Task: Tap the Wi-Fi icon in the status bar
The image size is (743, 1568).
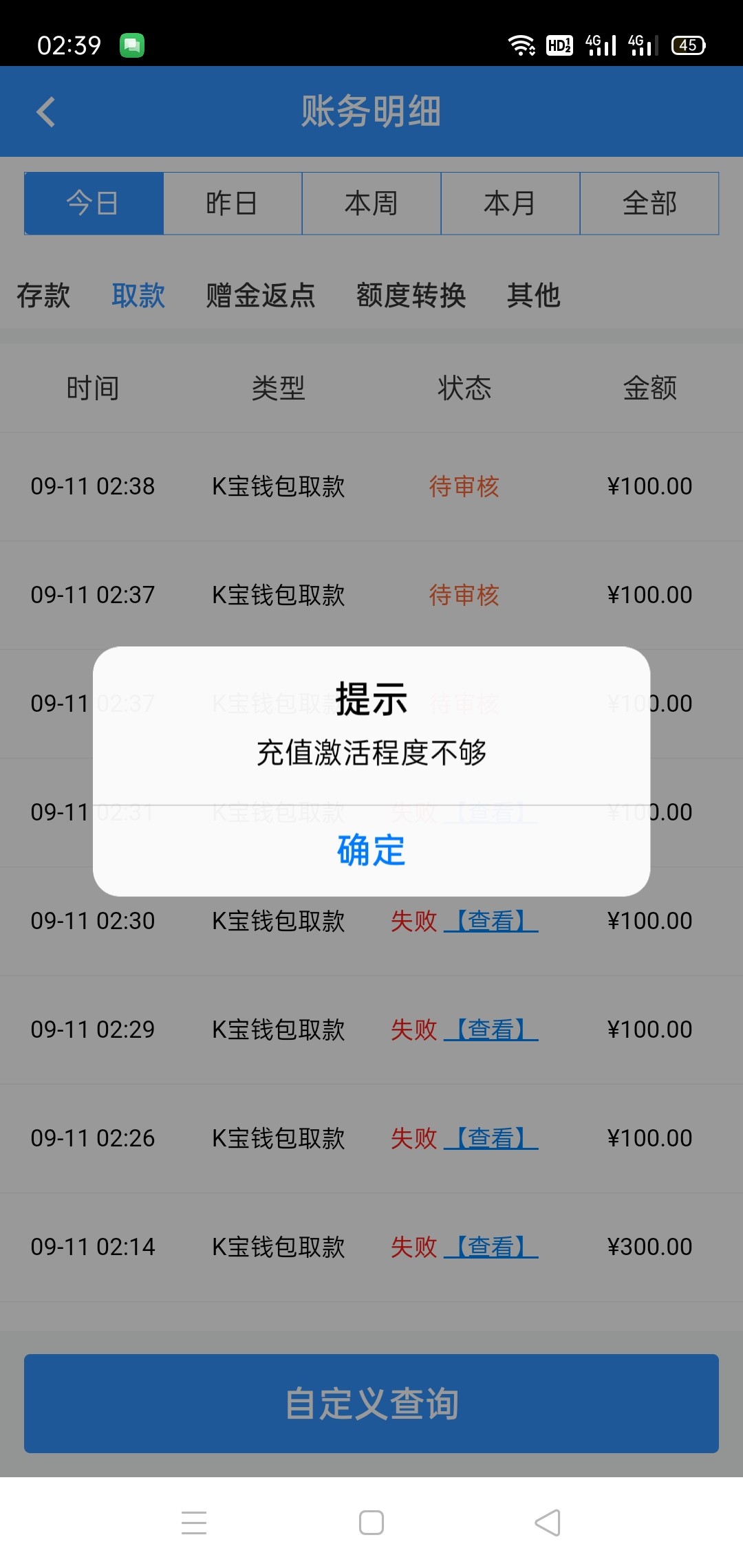Action: (x=523, y=44)
